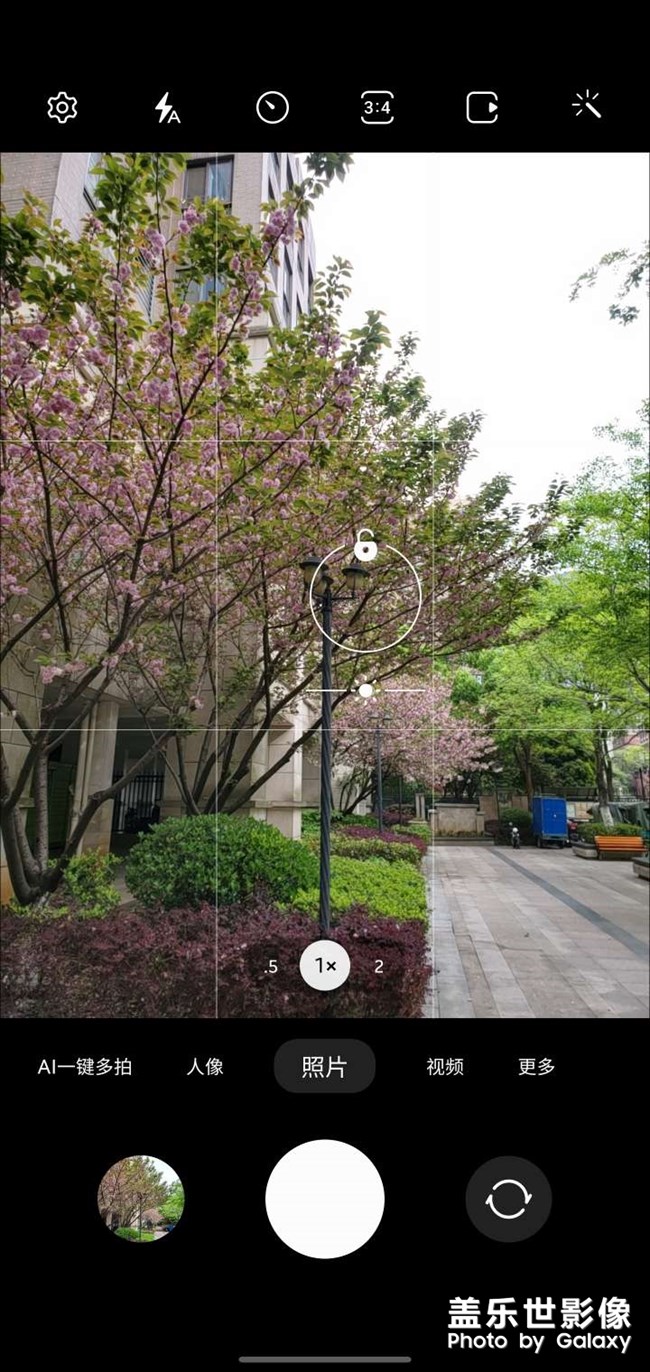The width and height of the screenshot is (650, 1372).
Task: Open the filters and effects wand
Action: point(587,105)
